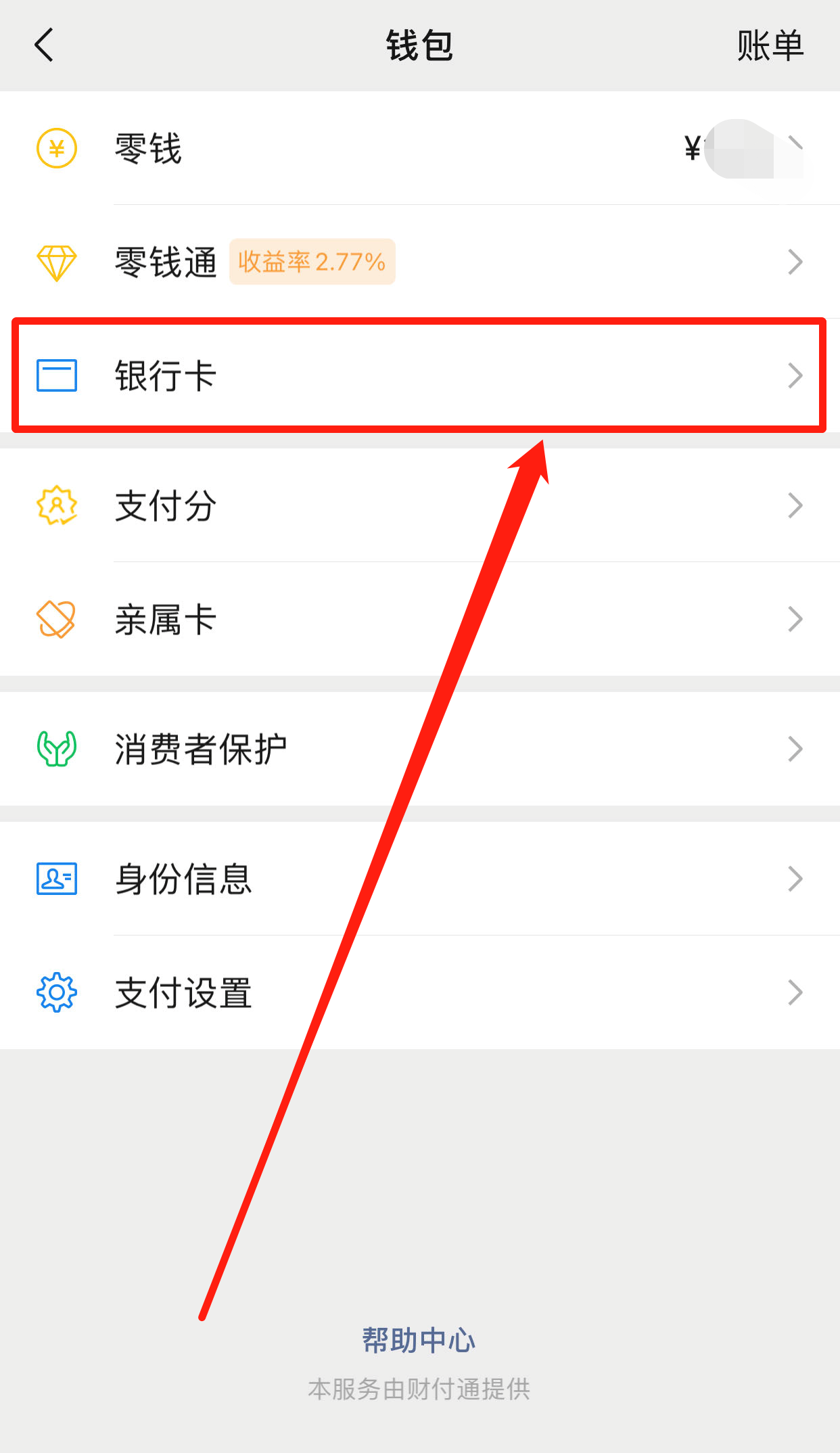Click the blue 银行卡 bank card icon
Image resolution: width=840 pixels, height=1453 pixels.
tap(57, 376)
